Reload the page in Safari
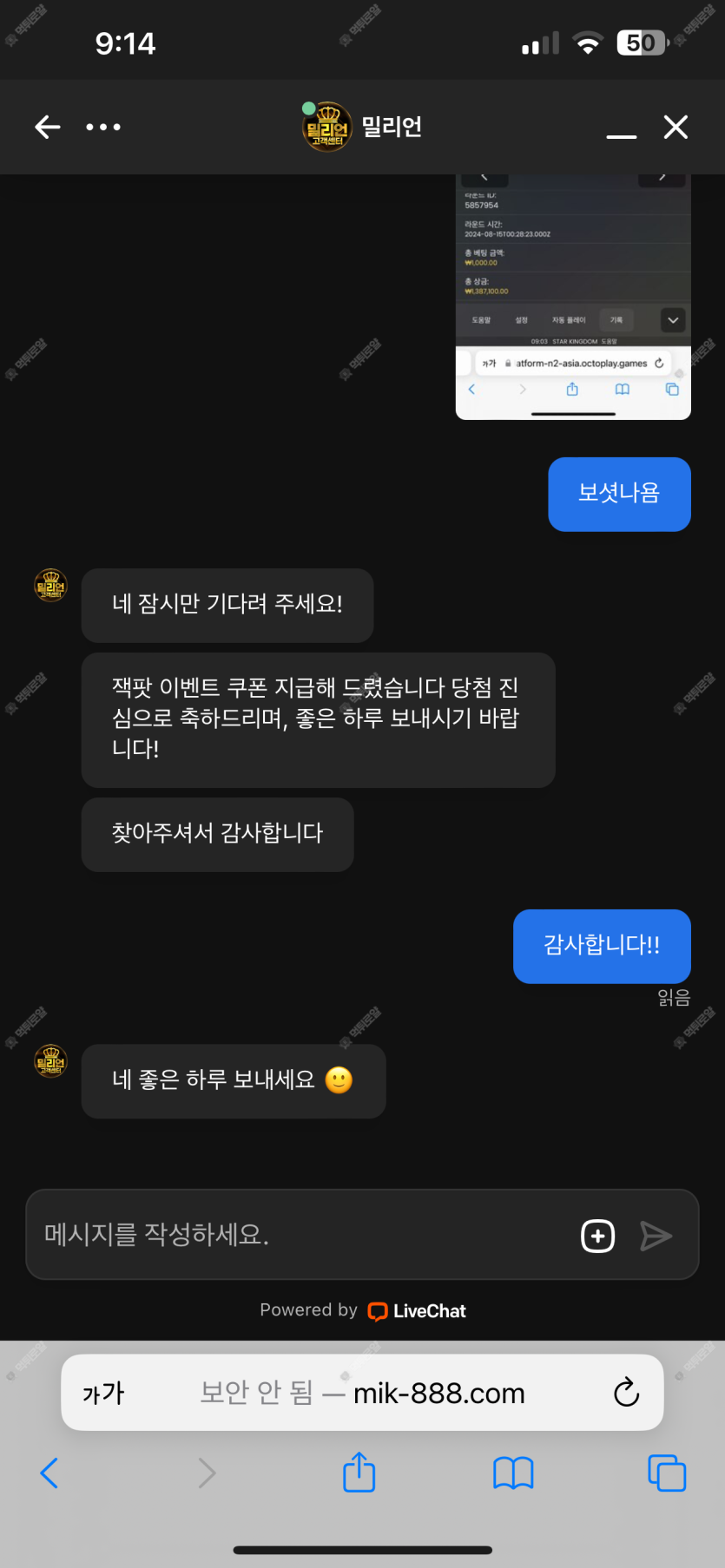725x1568 pixels. pyautogui.click(x=626, y=1394)
